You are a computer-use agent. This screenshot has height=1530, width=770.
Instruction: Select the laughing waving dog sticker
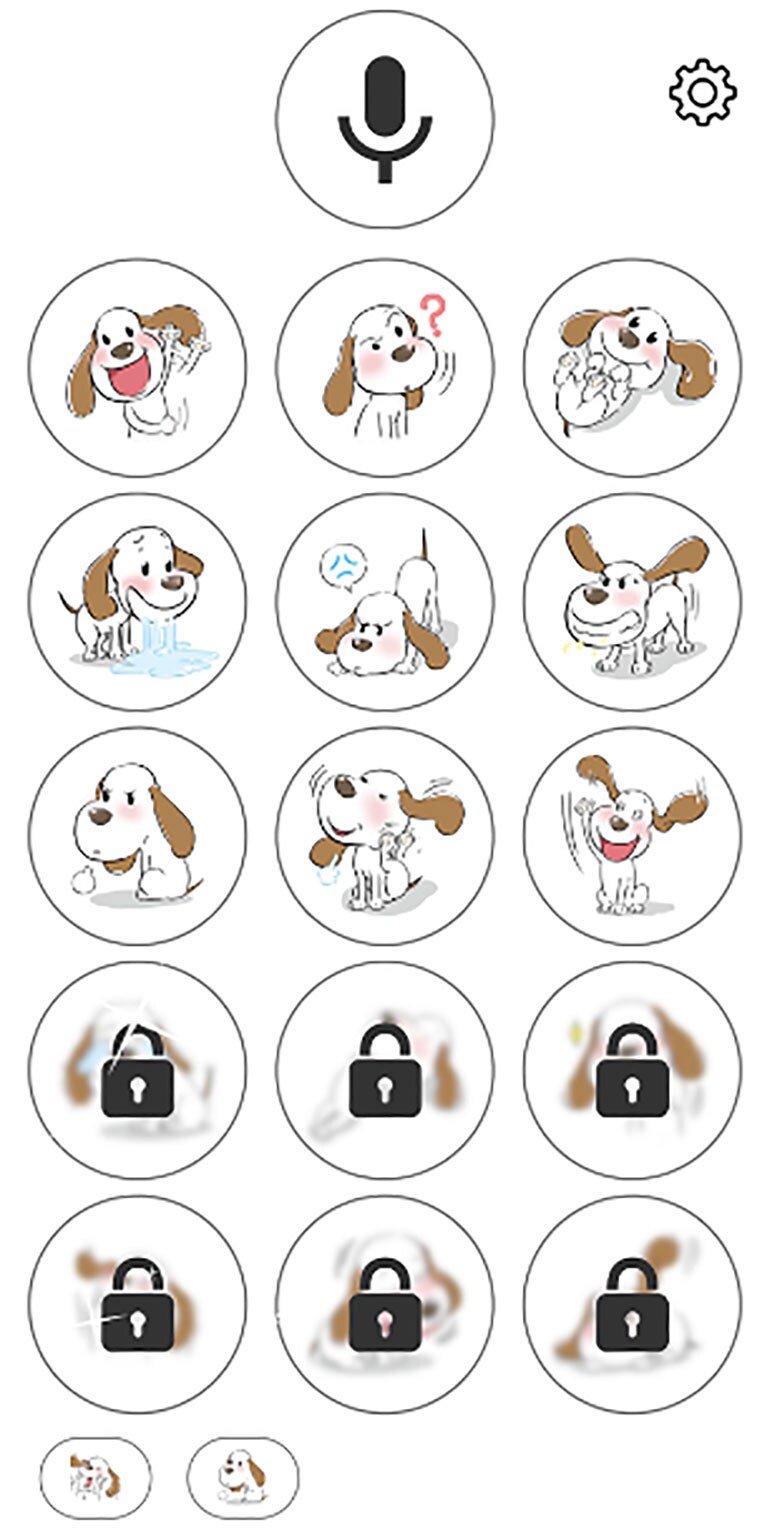click(x=137, y=367)
